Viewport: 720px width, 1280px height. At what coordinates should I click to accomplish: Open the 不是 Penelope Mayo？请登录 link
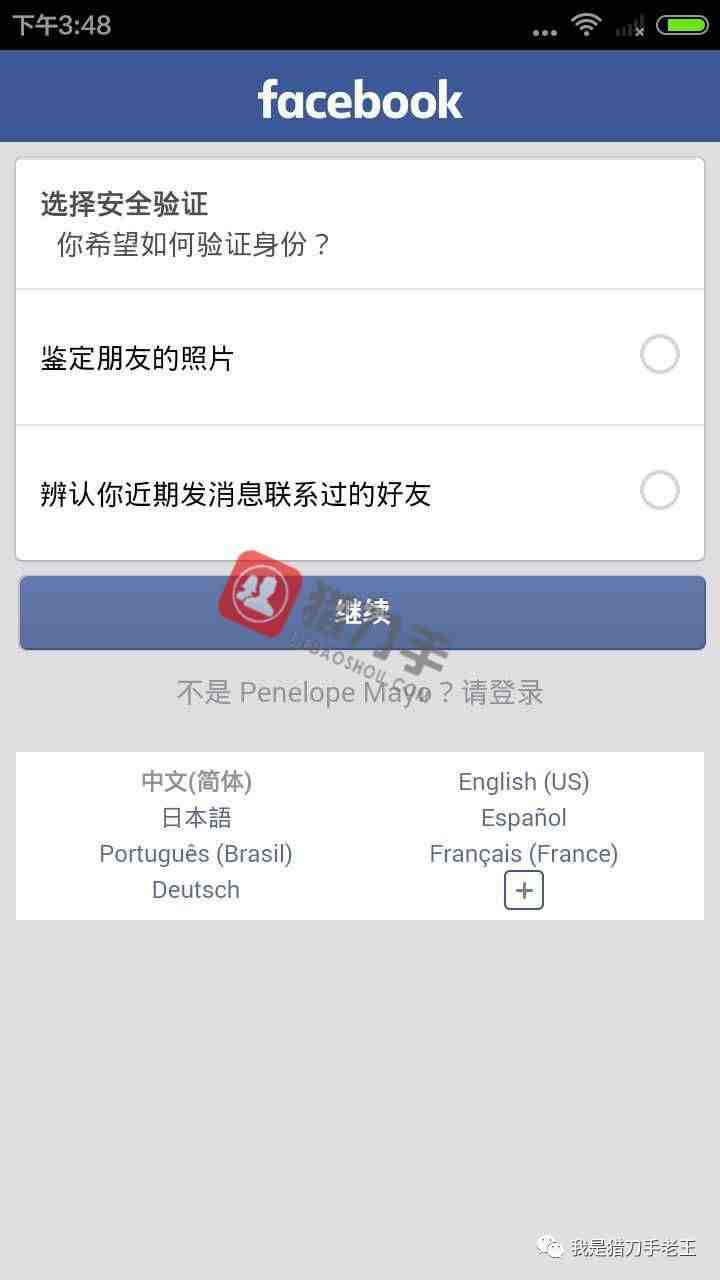tap(360, 692)
